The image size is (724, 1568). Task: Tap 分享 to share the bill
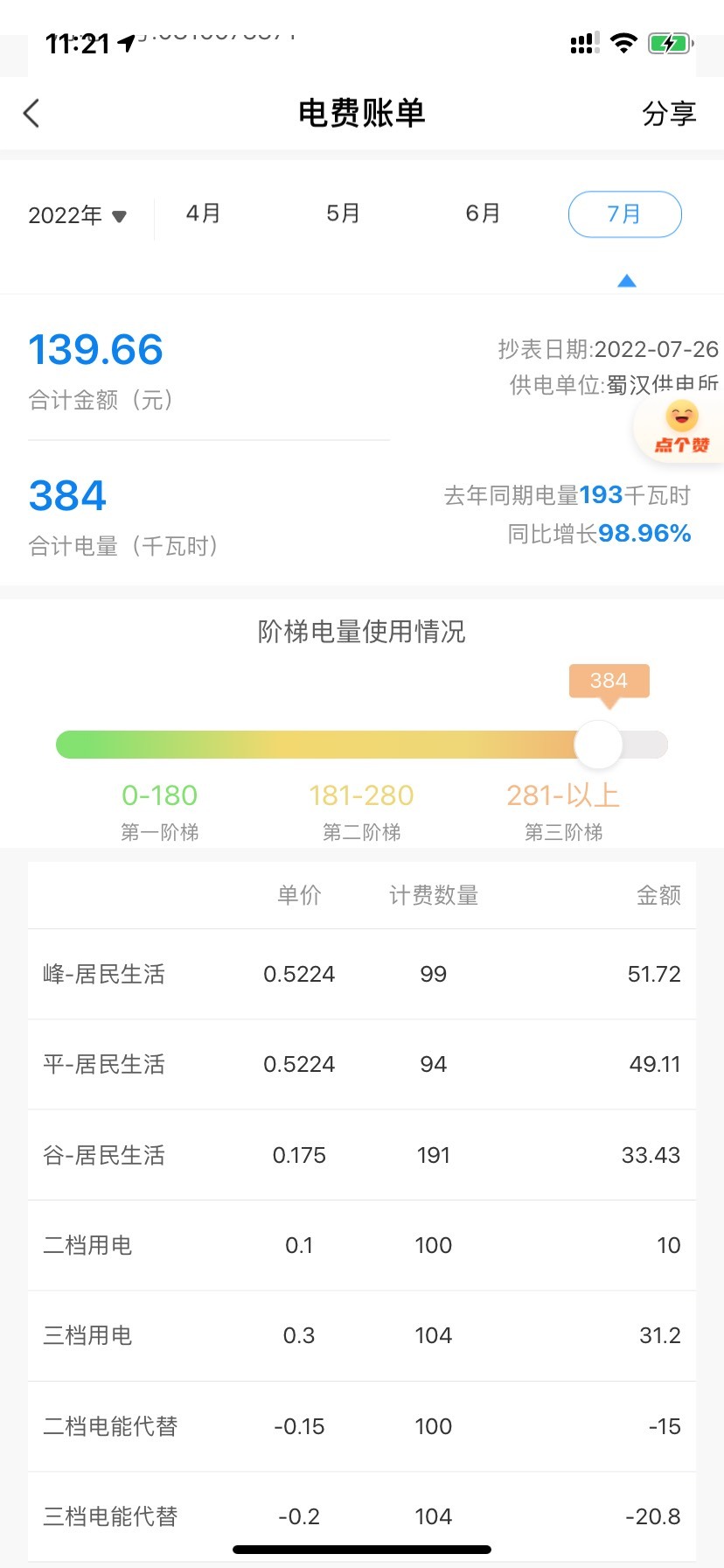[669, 114]
